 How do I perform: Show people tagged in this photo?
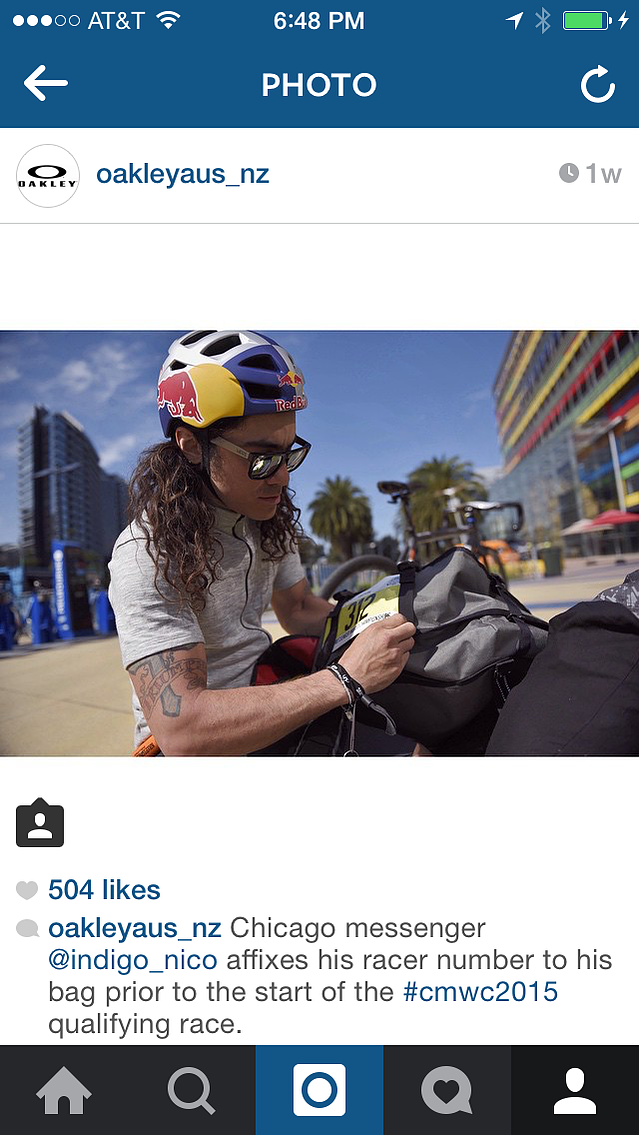click(40, 823)
